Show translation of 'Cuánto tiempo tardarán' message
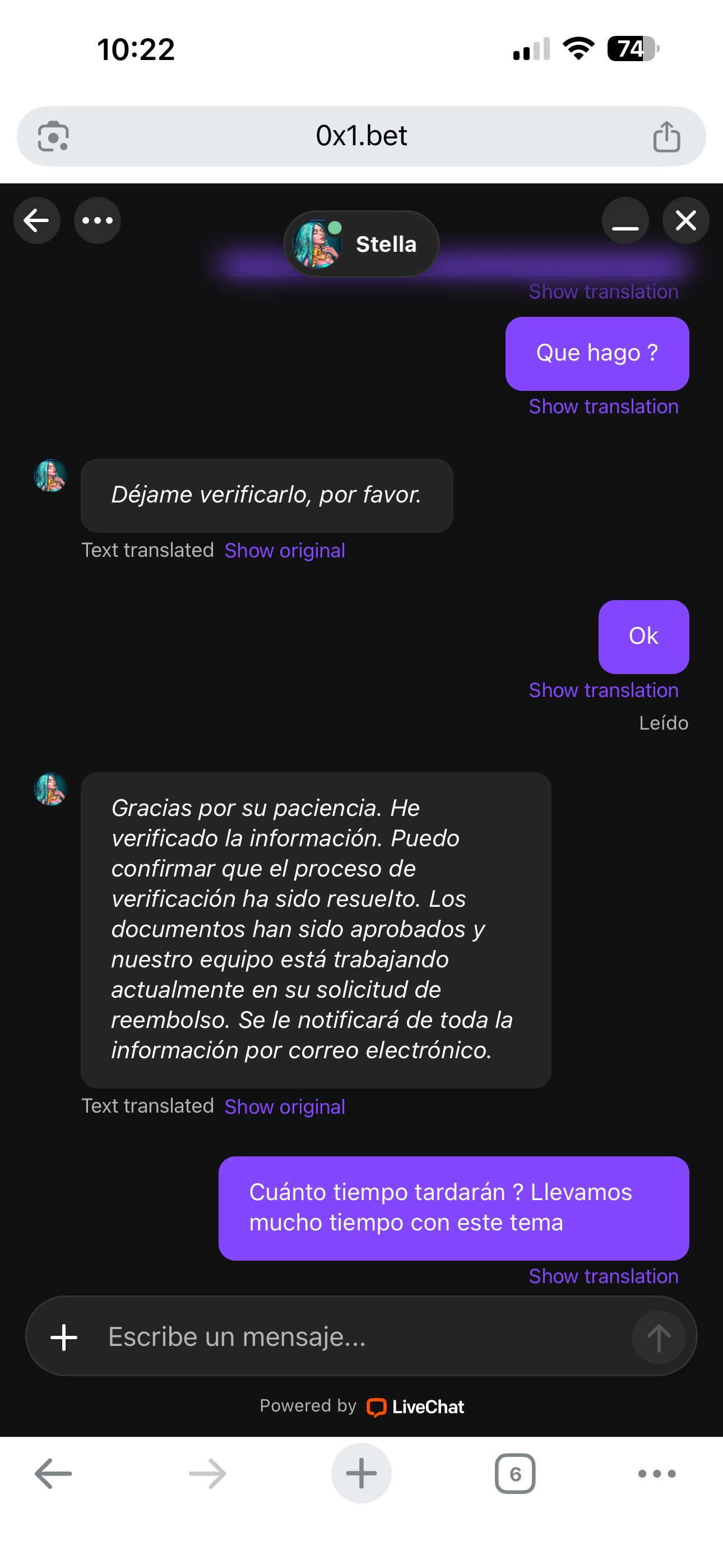Screen dimensions: 723x1568 (x=603, y=1276)
